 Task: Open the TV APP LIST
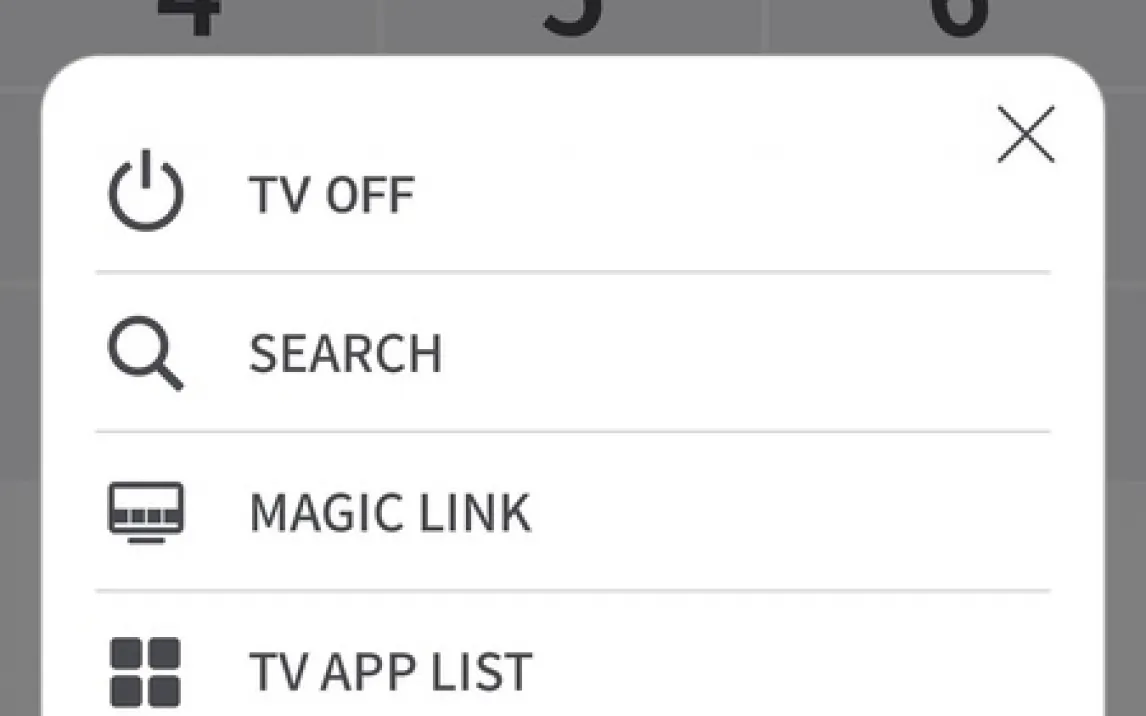pos(389,671)
